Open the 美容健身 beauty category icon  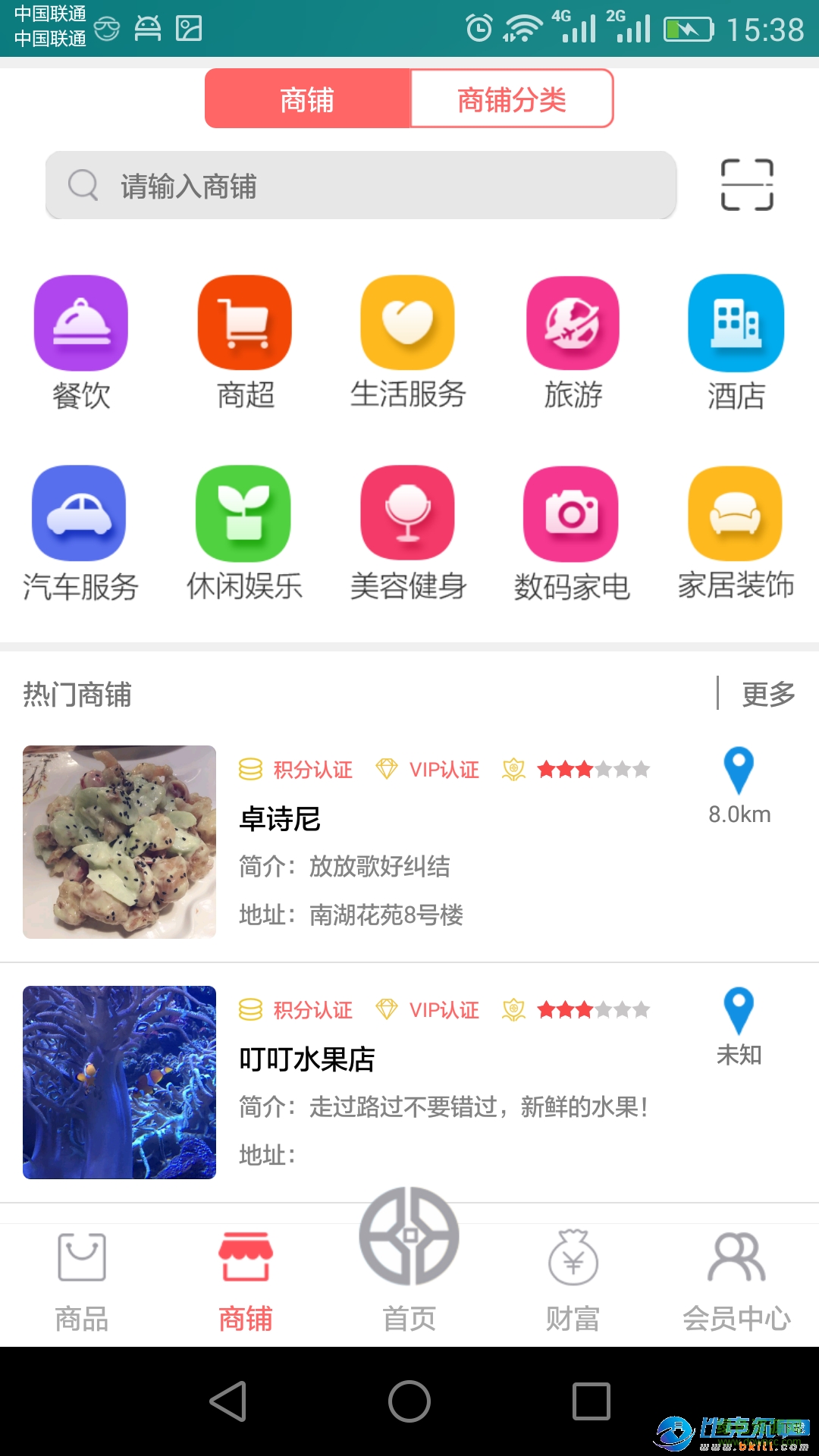(409, 514)
